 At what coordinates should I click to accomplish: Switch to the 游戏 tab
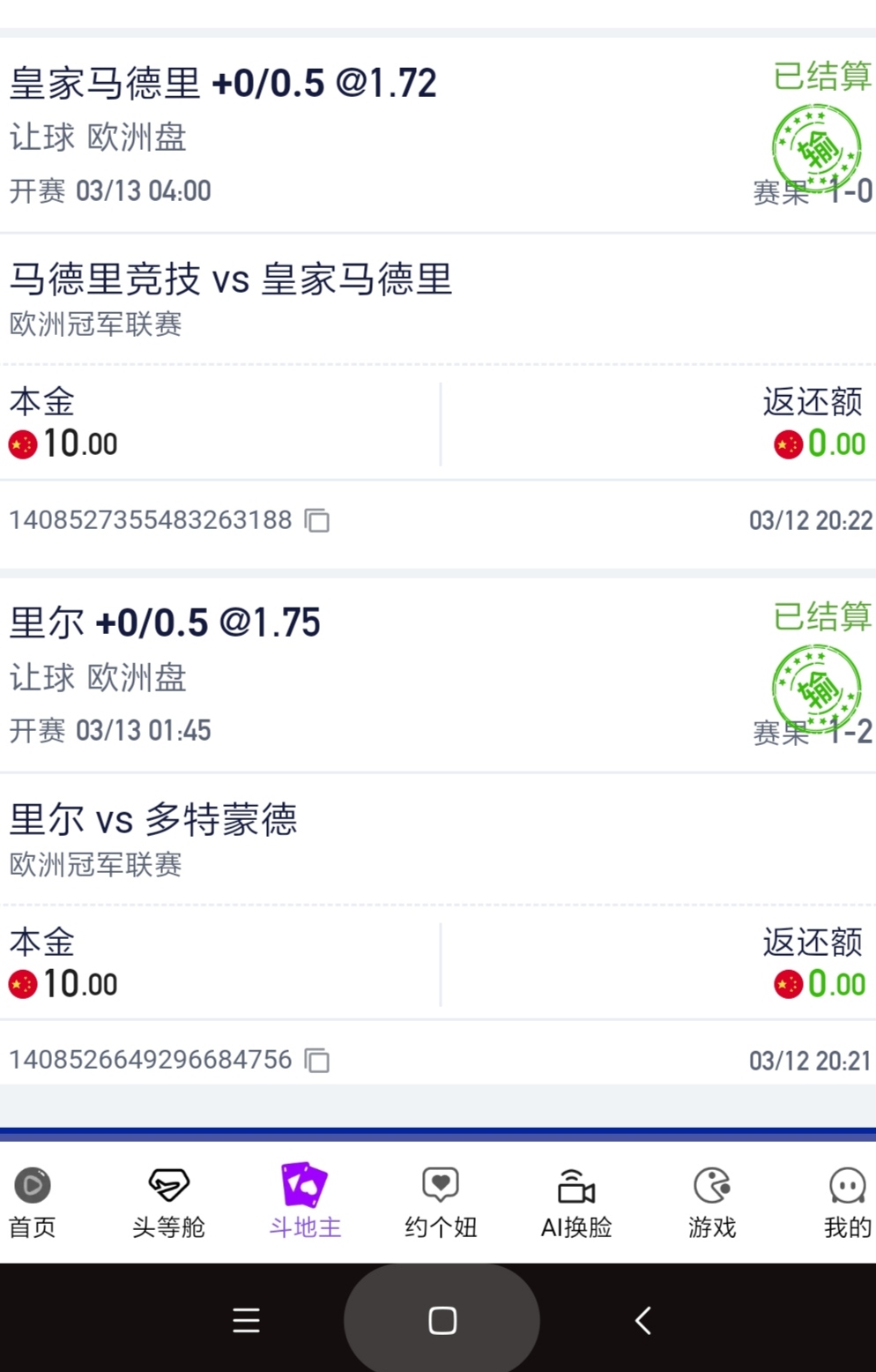pos(712,1201)
